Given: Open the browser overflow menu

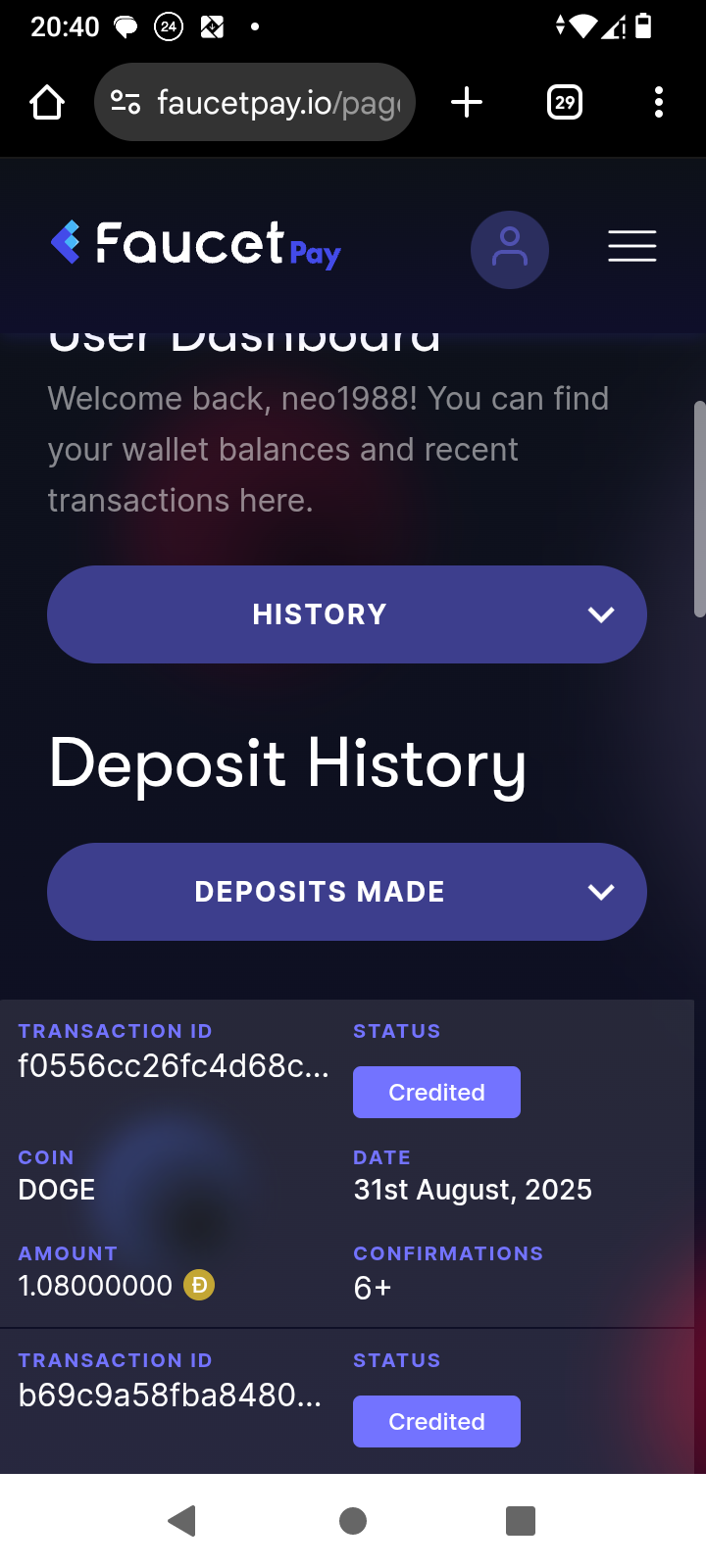Looking at the screenshot, I should [x=658, y=102].
